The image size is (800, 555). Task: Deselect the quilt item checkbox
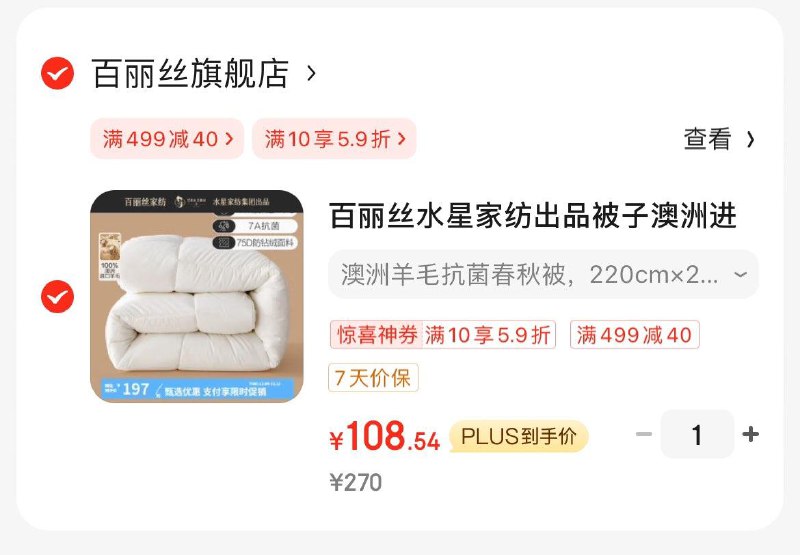pos(57,296)
